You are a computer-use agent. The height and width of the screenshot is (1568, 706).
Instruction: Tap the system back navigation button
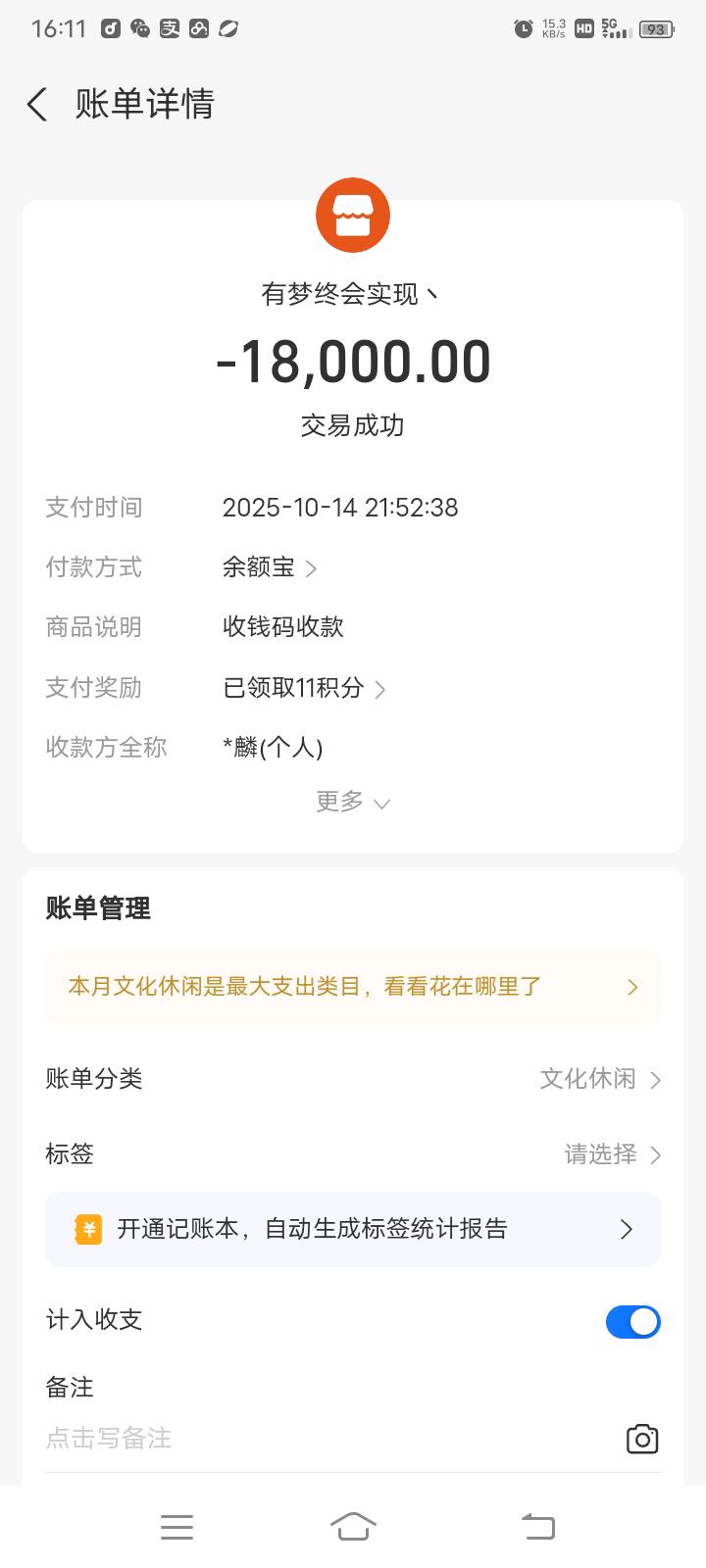(x=536, y=1526)
